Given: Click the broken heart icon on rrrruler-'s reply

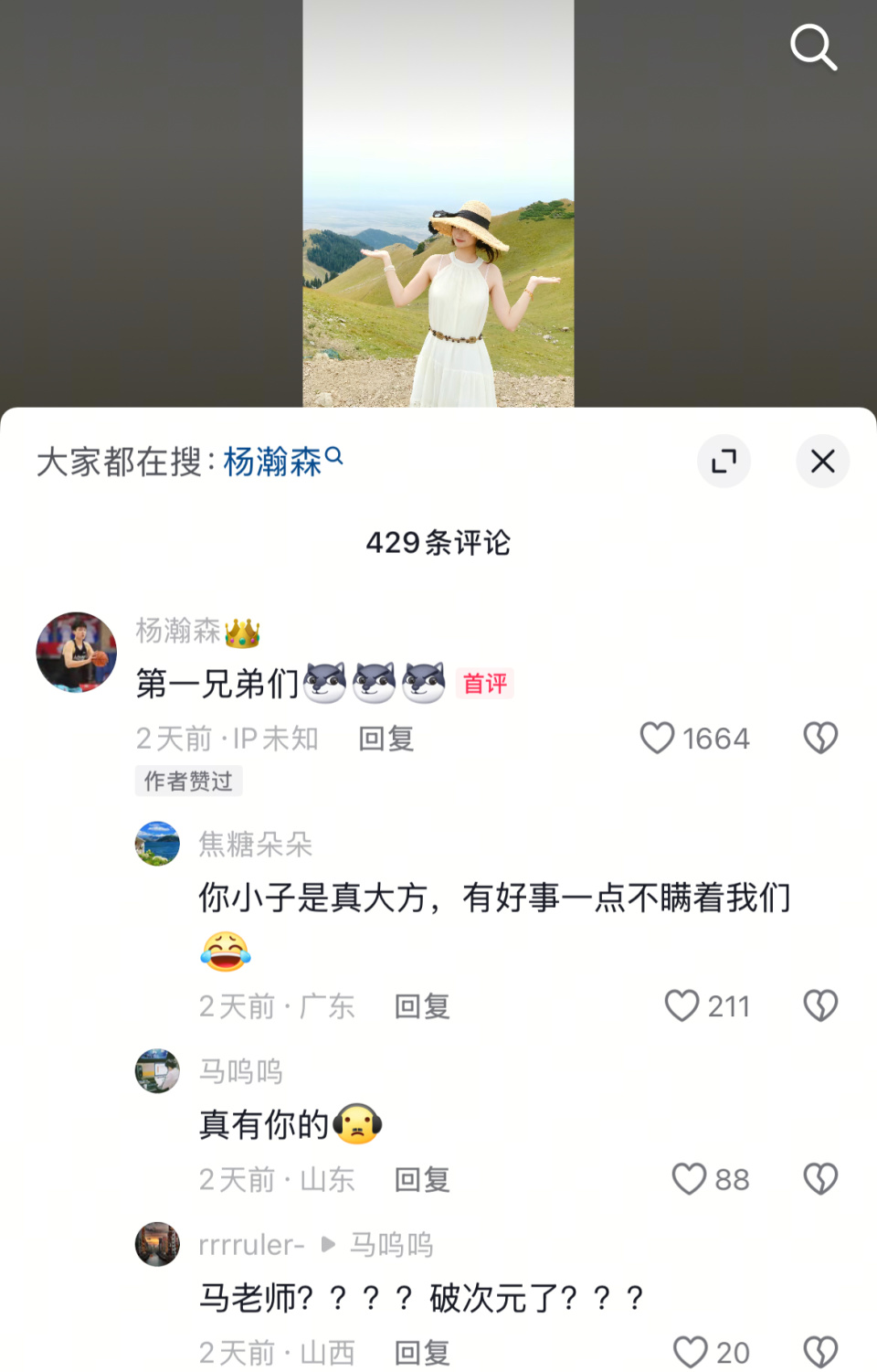Looking at the screenshot, I should [x=819, y=1350].
